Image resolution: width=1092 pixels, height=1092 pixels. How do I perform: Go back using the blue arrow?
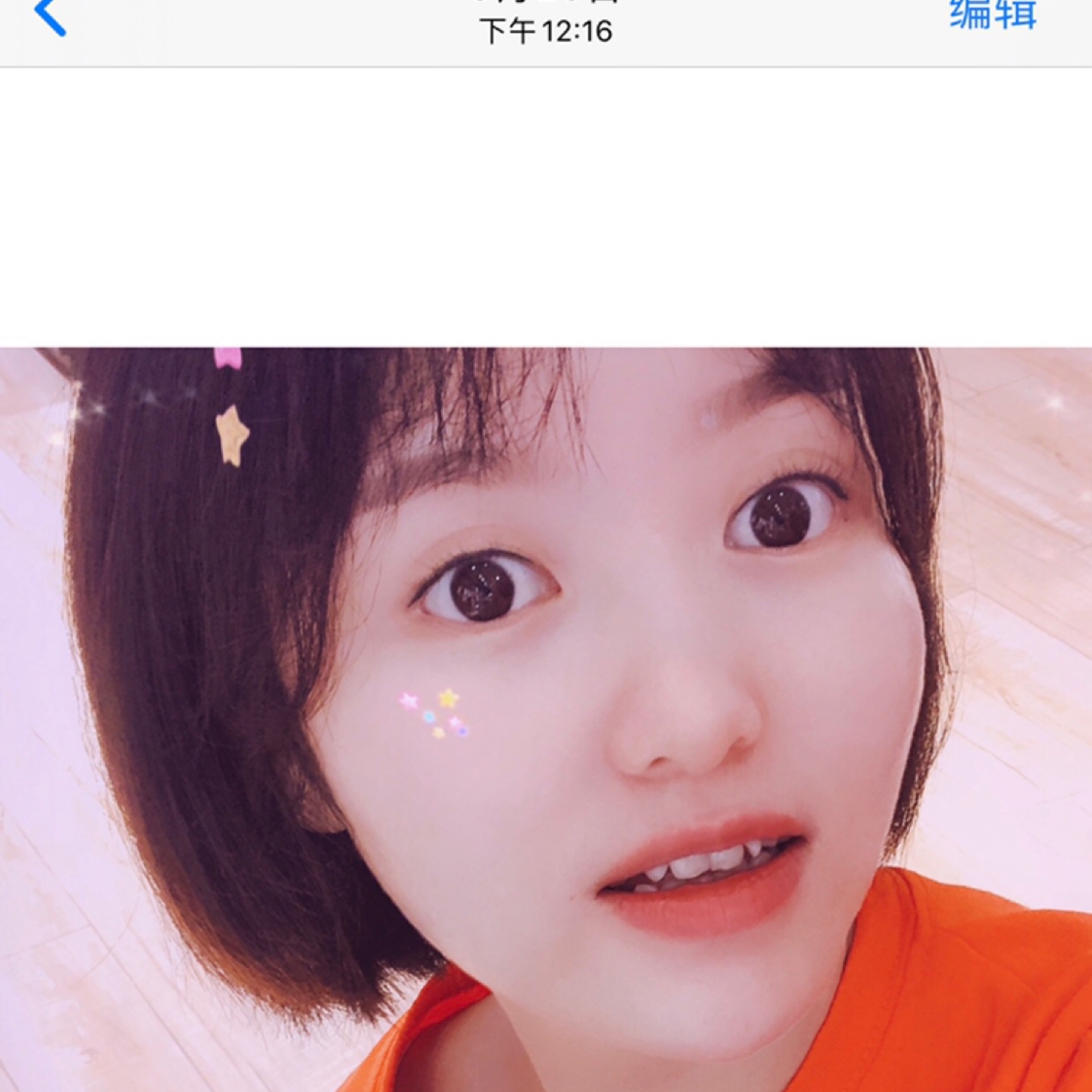(x=50, y=17)
